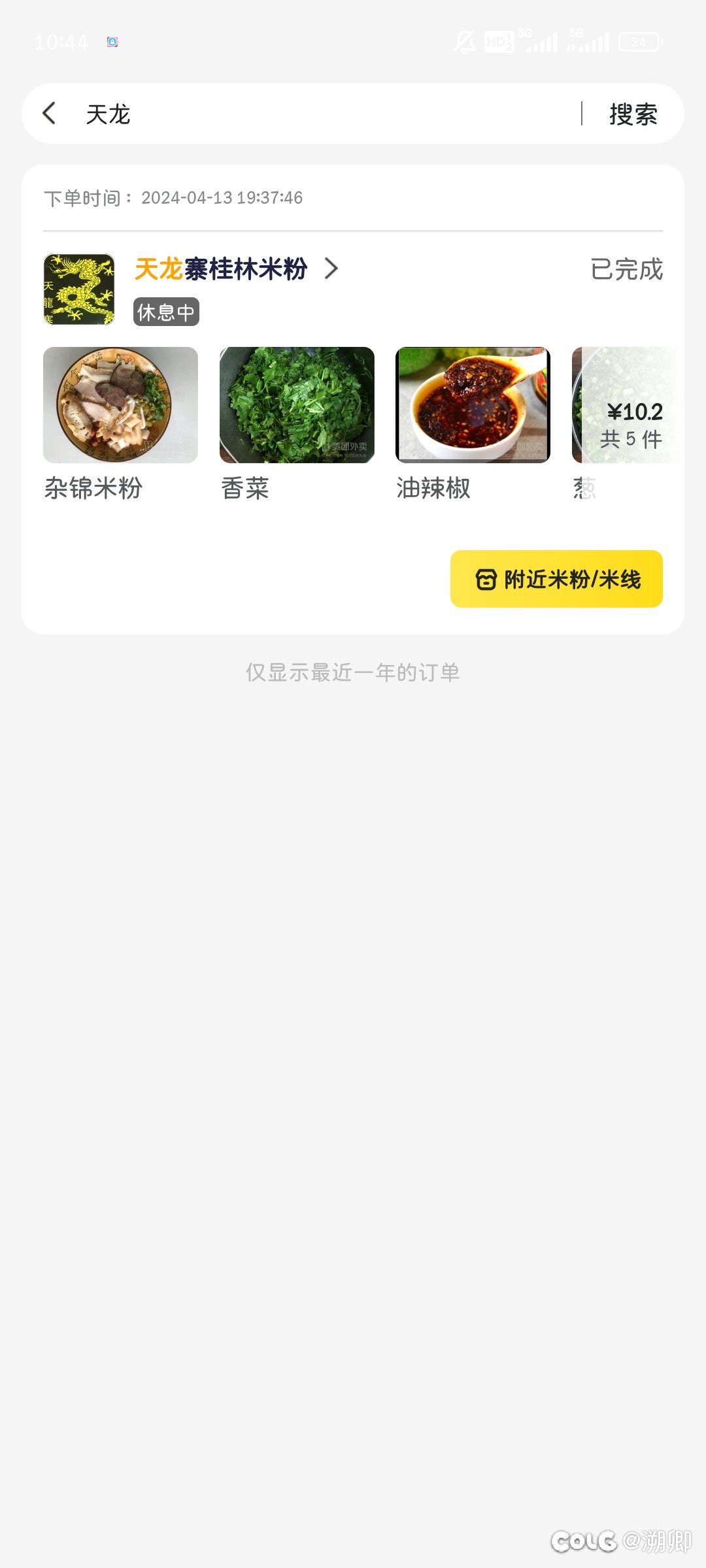This screenshot has width=706, height=1568.
Task: Tap the 搜索 button
Action: click(633, 114)
